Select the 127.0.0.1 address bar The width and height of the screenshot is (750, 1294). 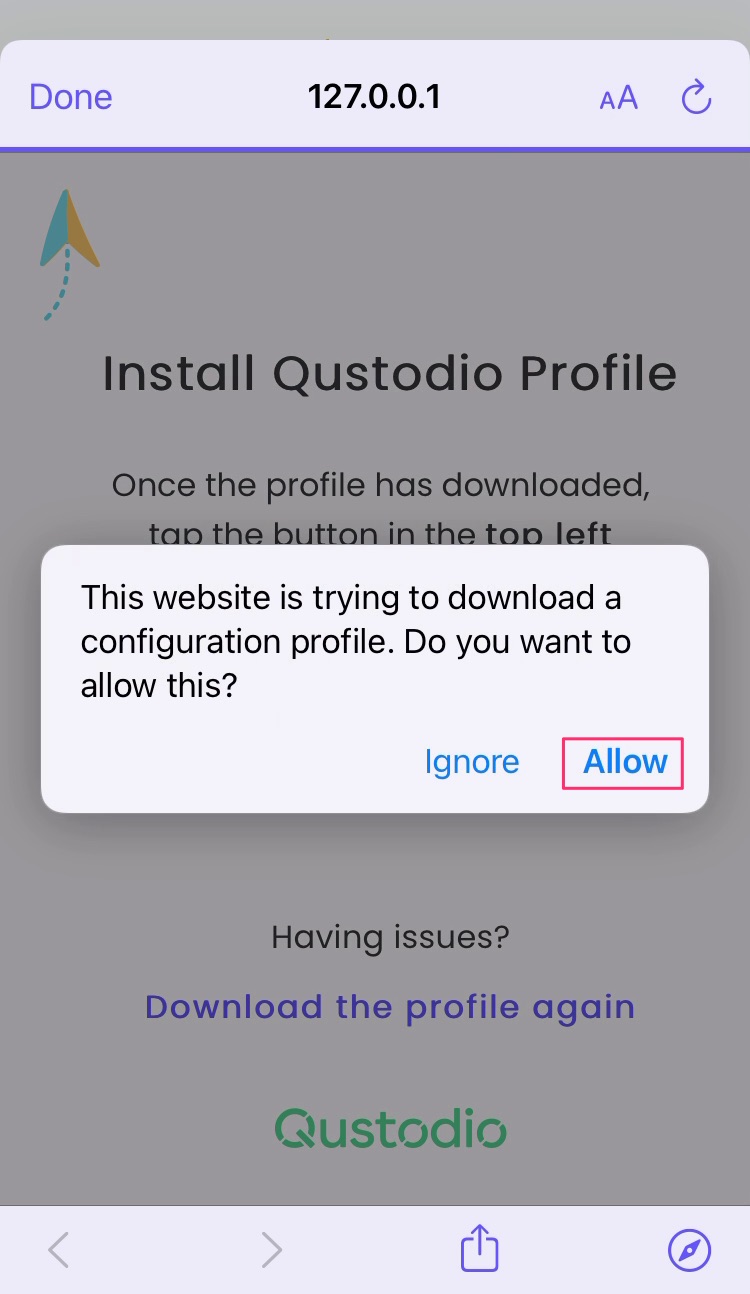point(374,96)
